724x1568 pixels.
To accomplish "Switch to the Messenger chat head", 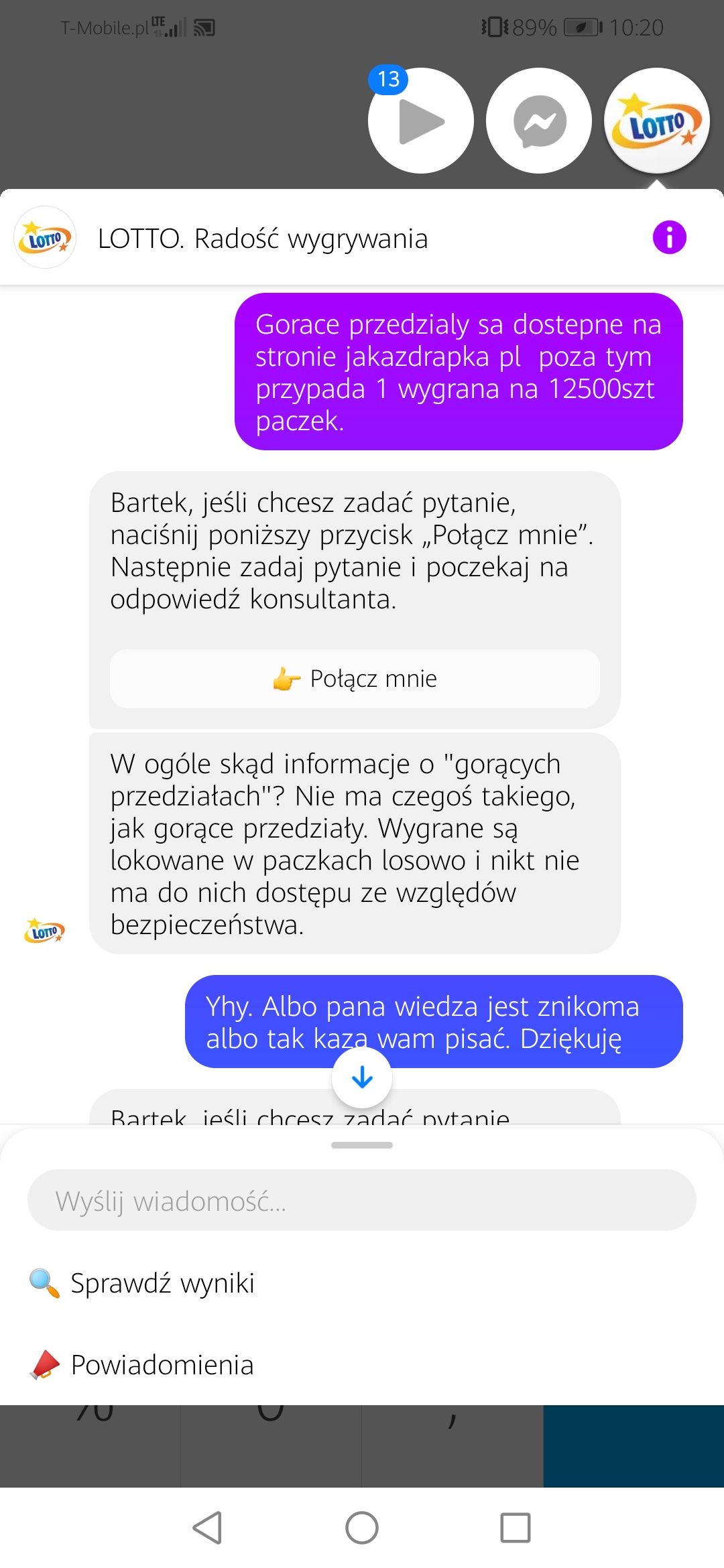I will [x=539, y=121].
